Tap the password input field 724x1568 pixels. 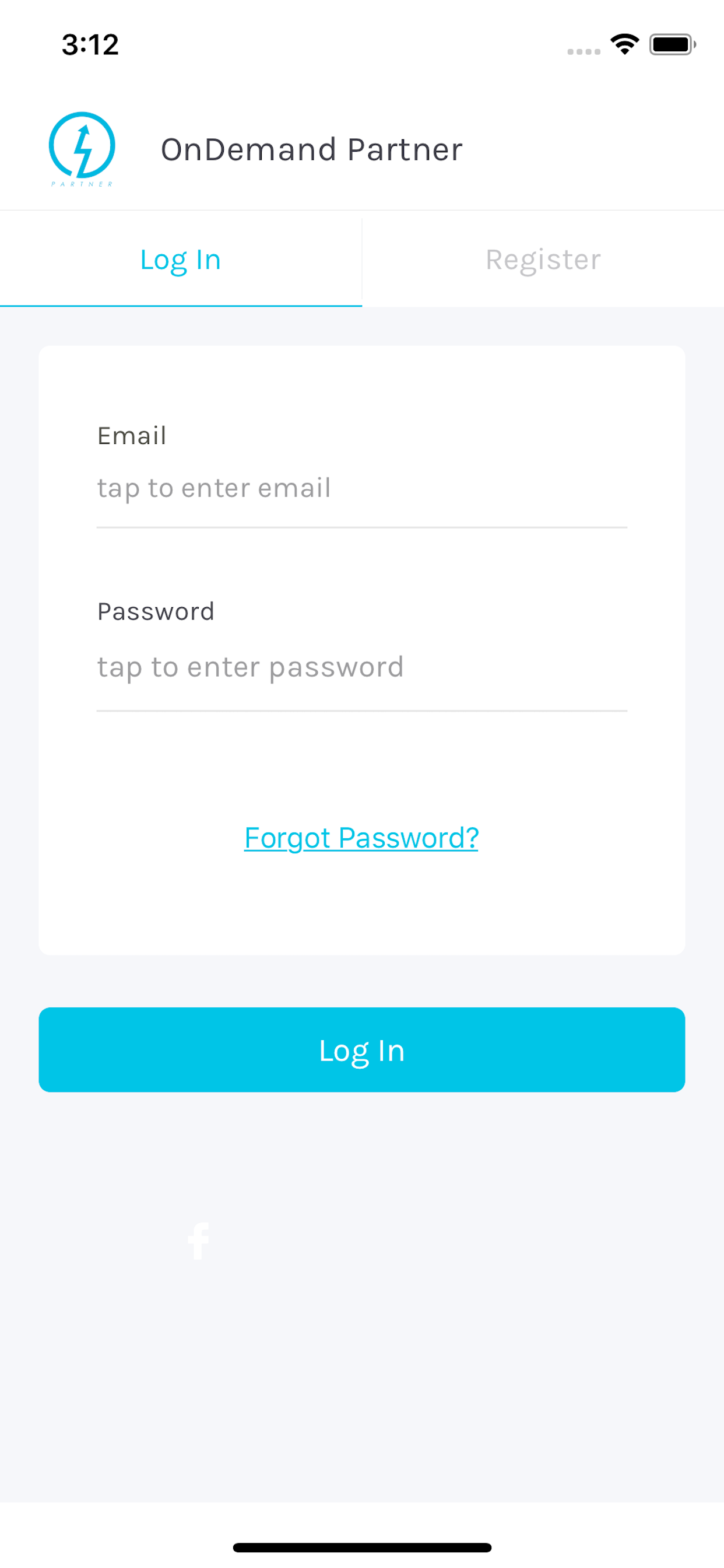click(x=361, y=666)
